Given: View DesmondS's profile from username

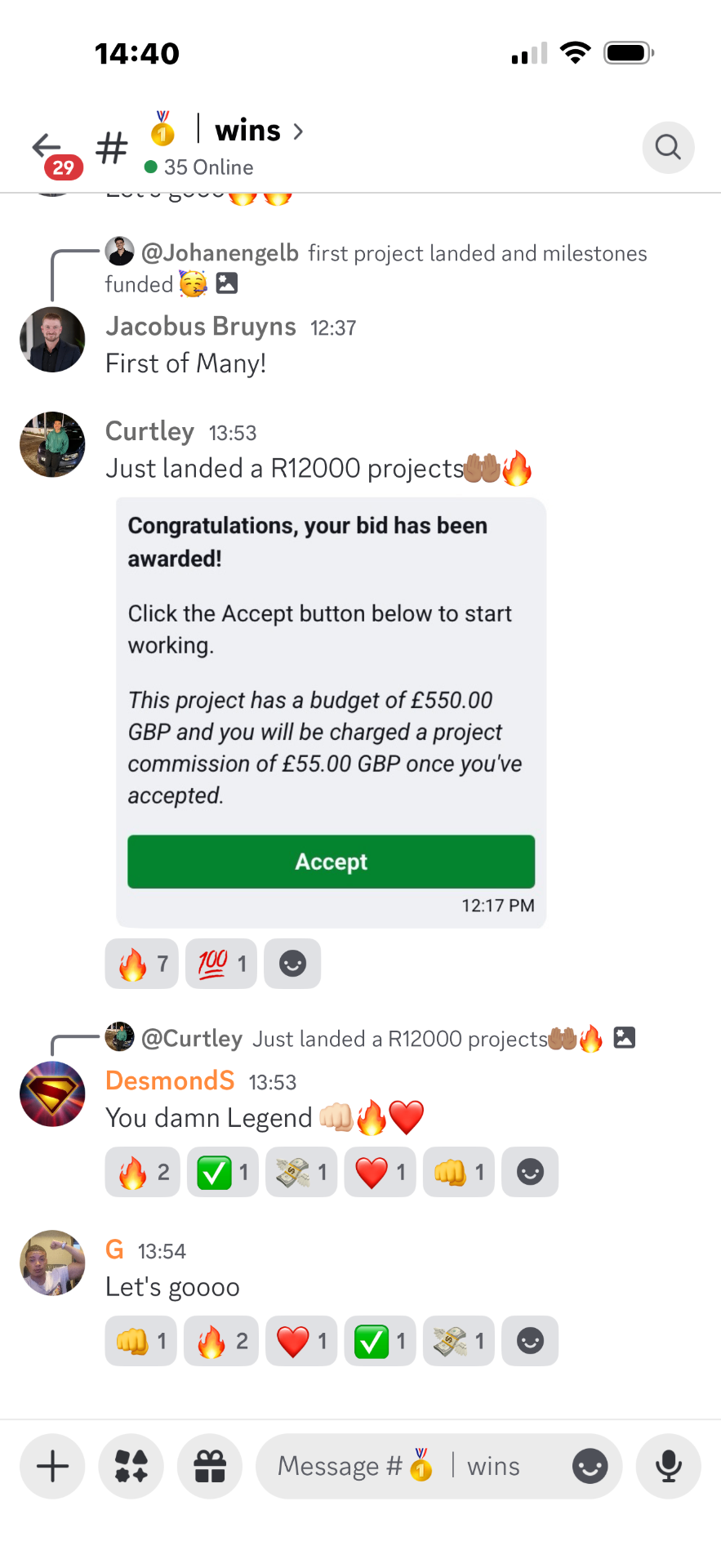Looking at the screenshot, I should 170,1080.
